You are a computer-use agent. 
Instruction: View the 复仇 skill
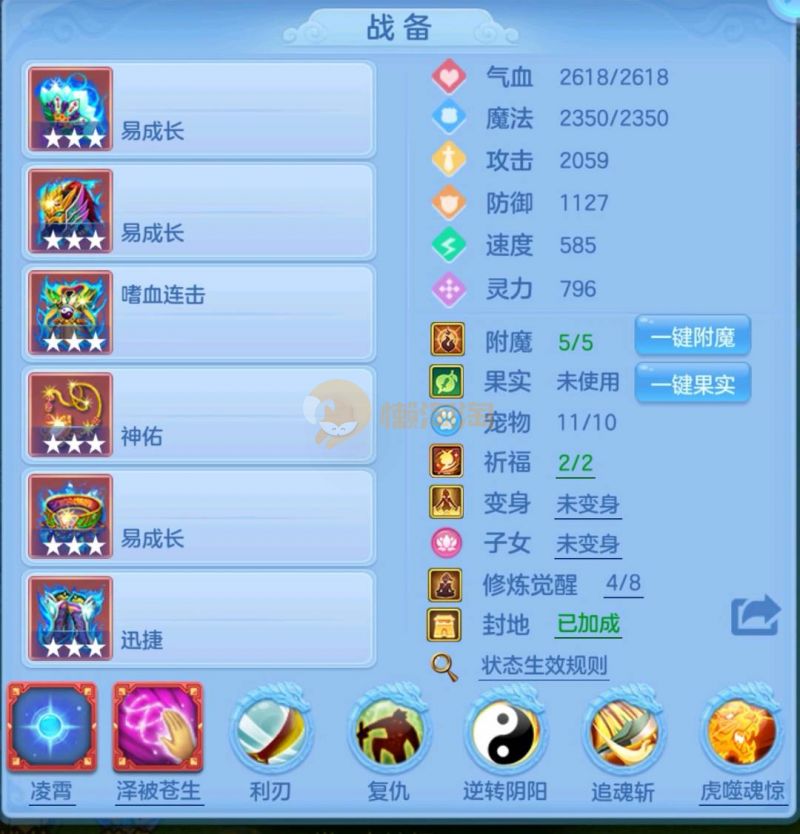point(387,732)
